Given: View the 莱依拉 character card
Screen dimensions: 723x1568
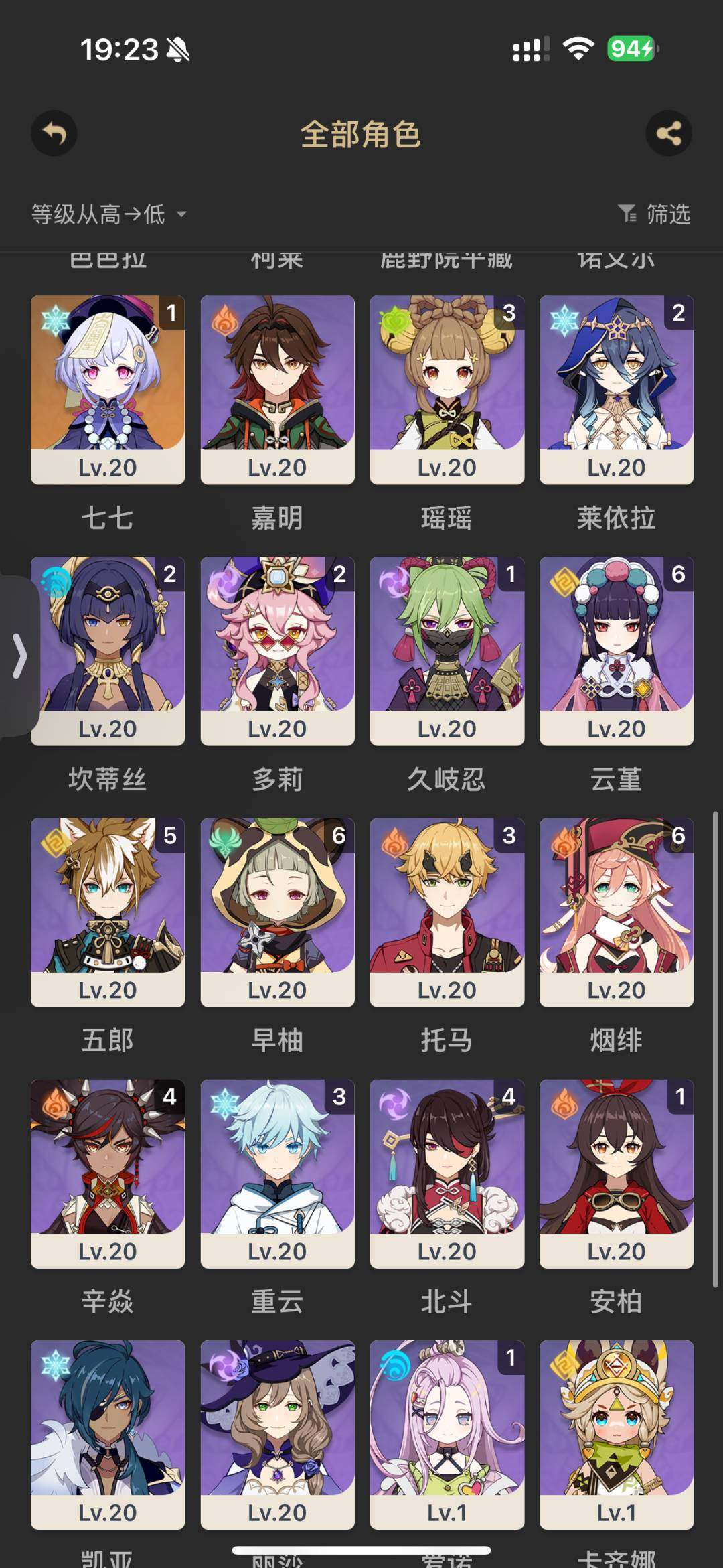Looking at the screenshot, I should pos(616,389).
